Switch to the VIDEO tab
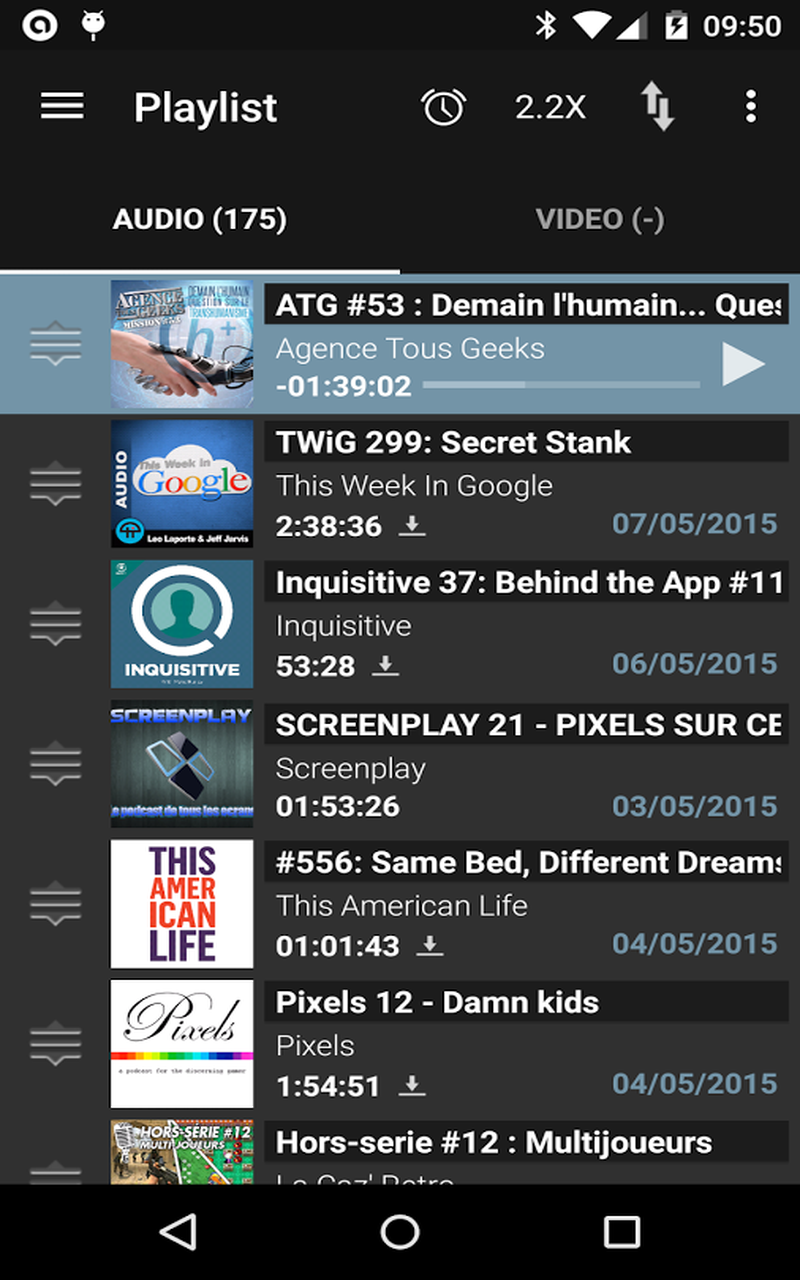 (x=599, y=220)
